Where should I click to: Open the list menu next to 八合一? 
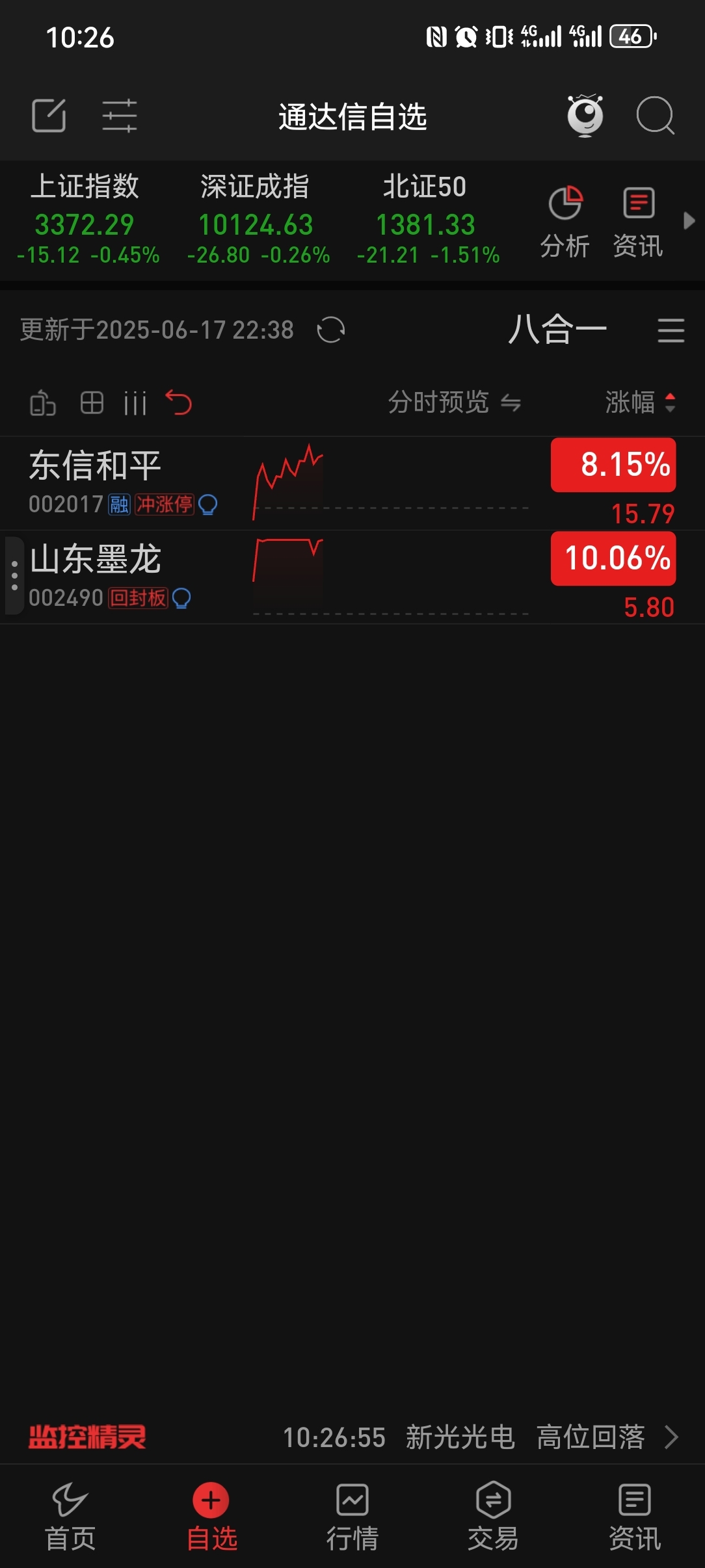point(671,330)
